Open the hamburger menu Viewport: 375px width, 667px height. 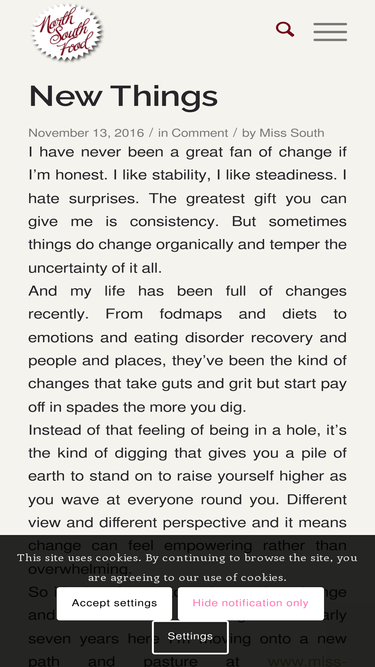330,32
